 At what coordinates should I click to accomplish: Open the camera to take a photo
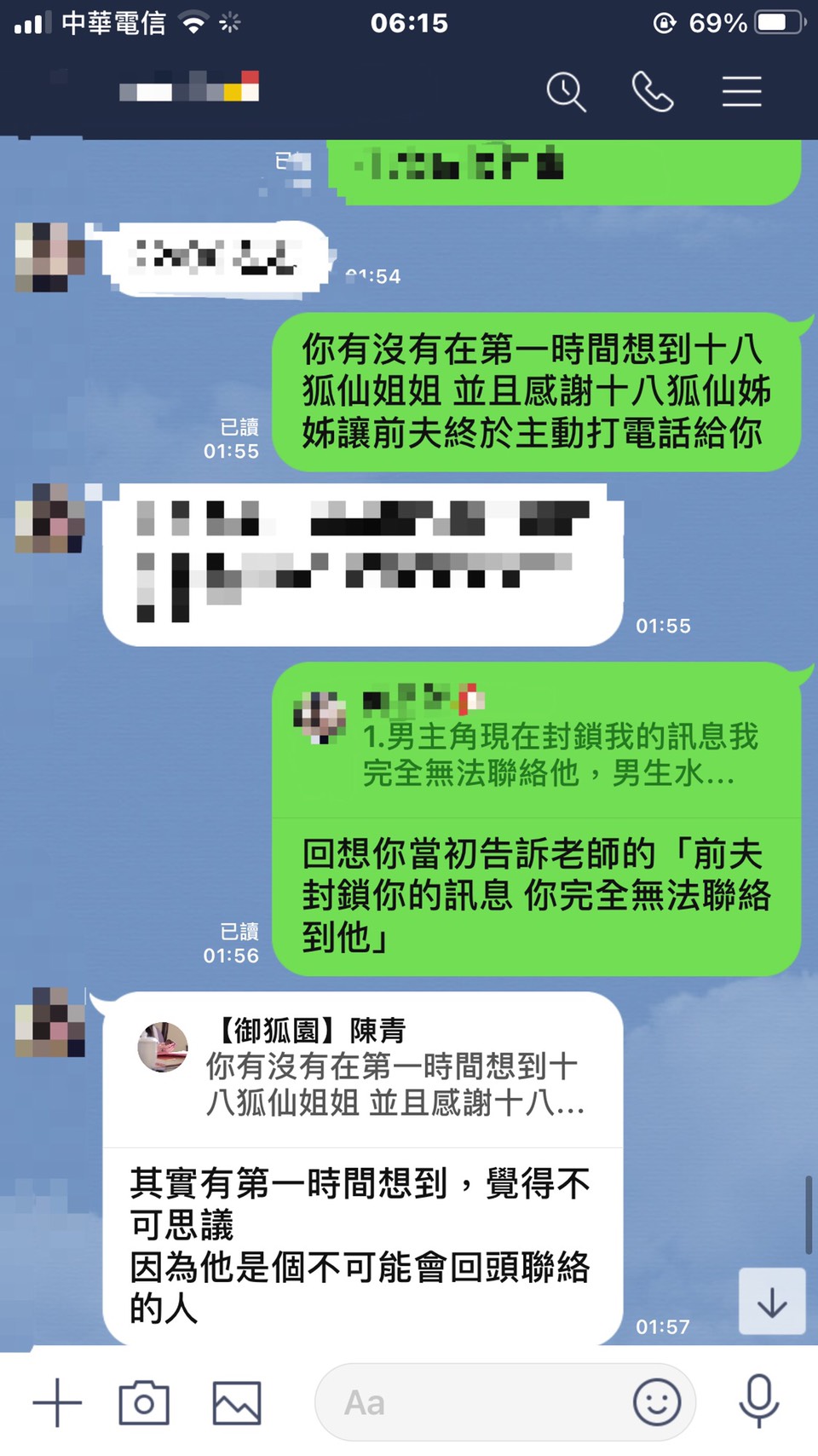(144, 1402)
